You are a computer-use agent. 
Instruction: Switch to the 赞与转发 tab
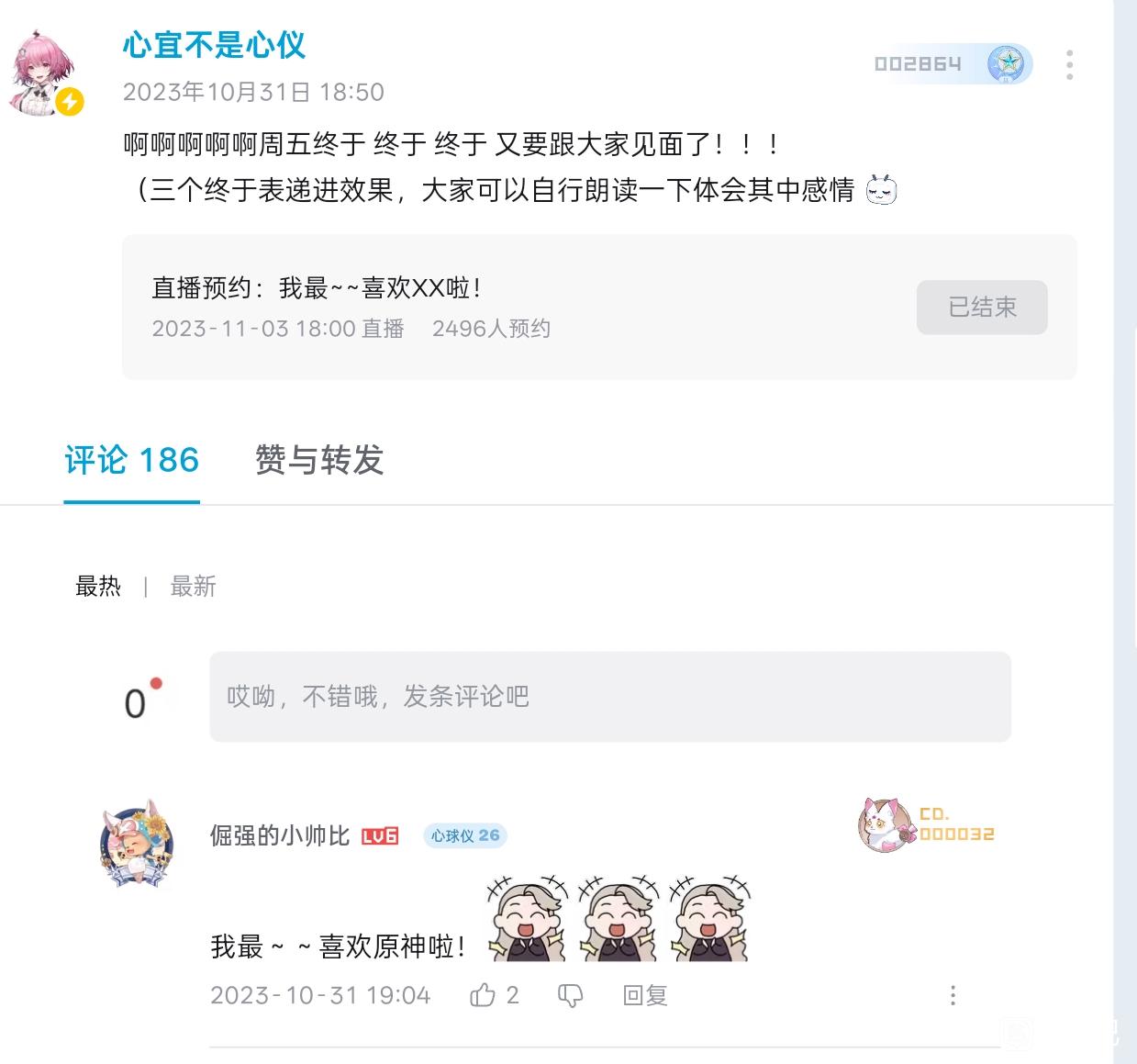(318, 461)
